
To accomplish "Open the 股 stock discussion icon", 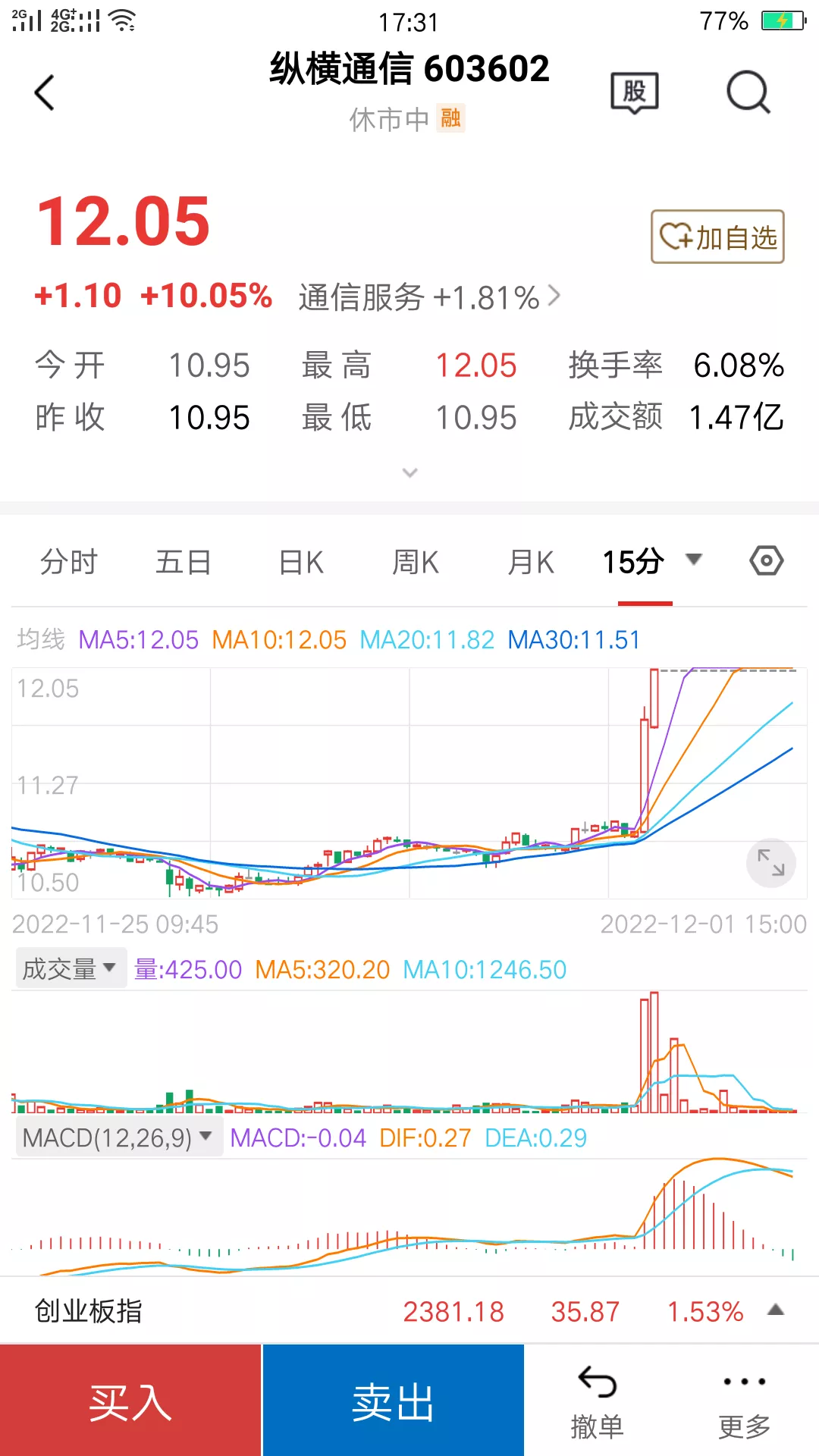I will tap(635, 93).
